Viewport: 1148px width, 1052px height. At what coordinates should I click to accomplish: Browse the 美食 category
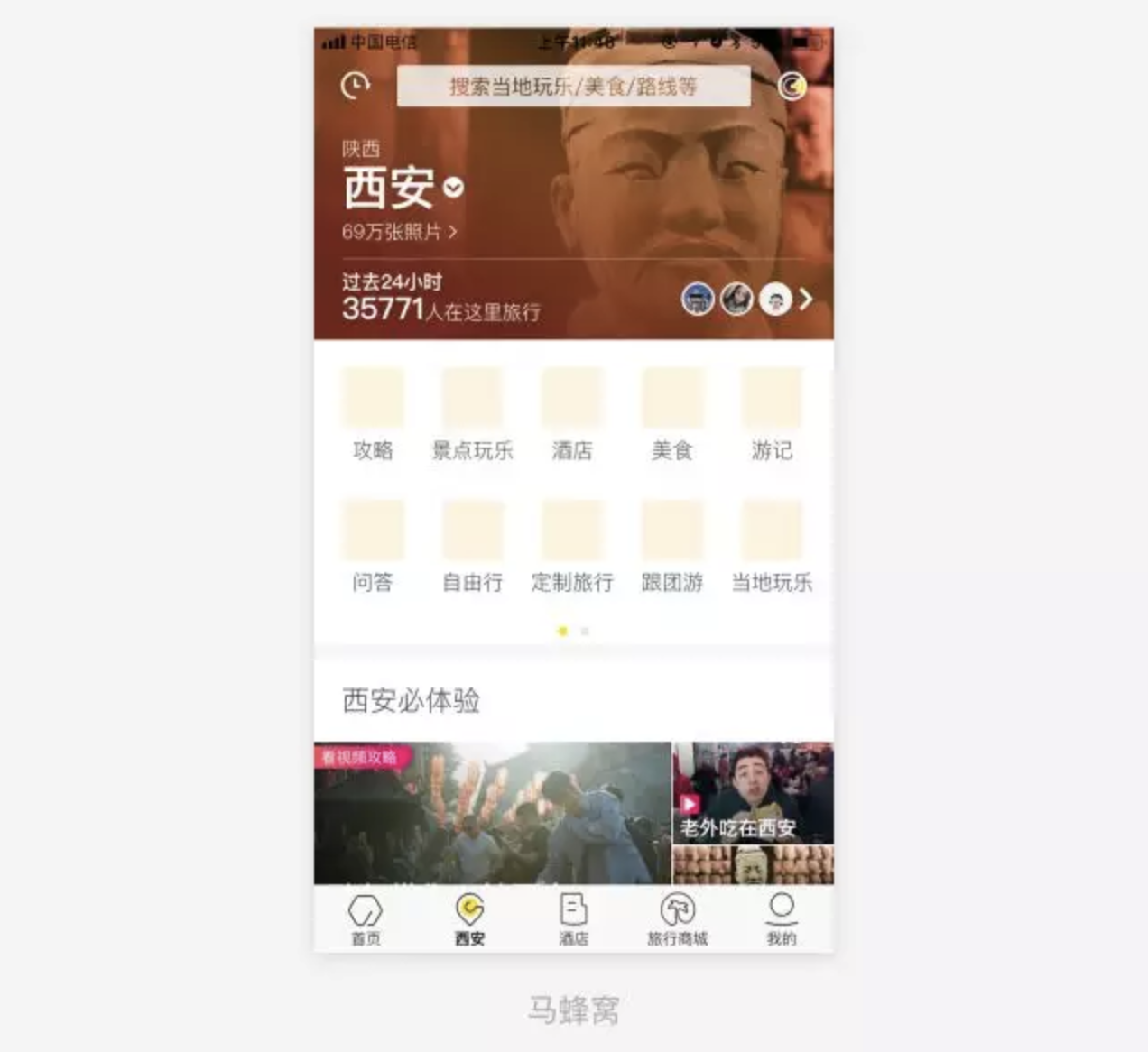671,416
